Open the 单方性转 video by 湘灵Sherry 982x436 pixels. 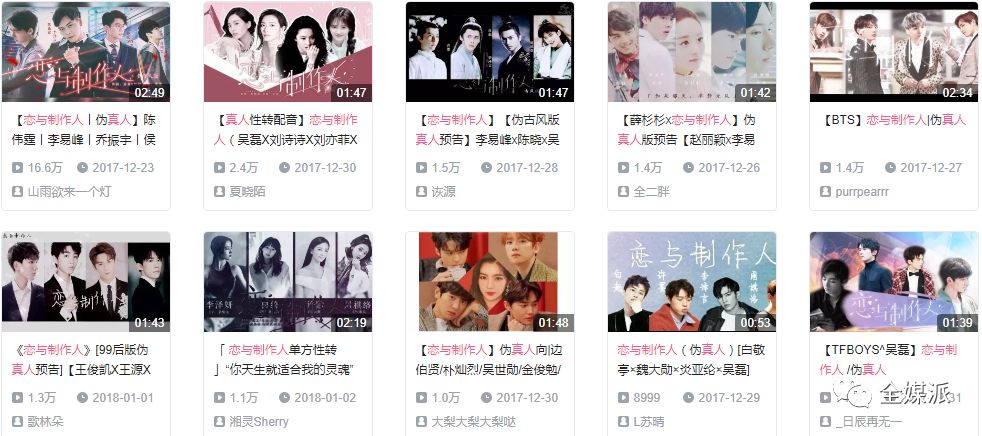pos(288,282)
